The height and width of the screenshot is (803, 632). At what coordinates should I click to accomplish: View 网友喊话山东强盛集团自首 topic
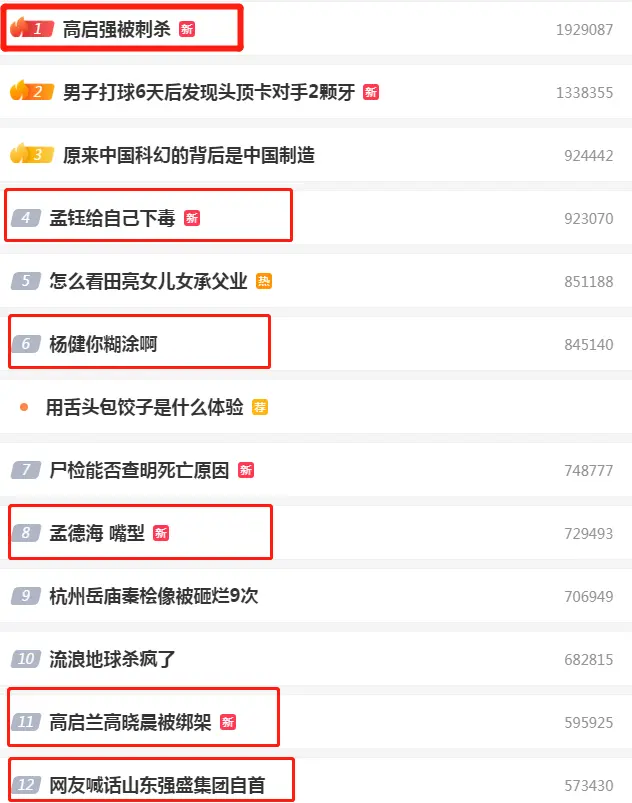click(x=157, y=785)
